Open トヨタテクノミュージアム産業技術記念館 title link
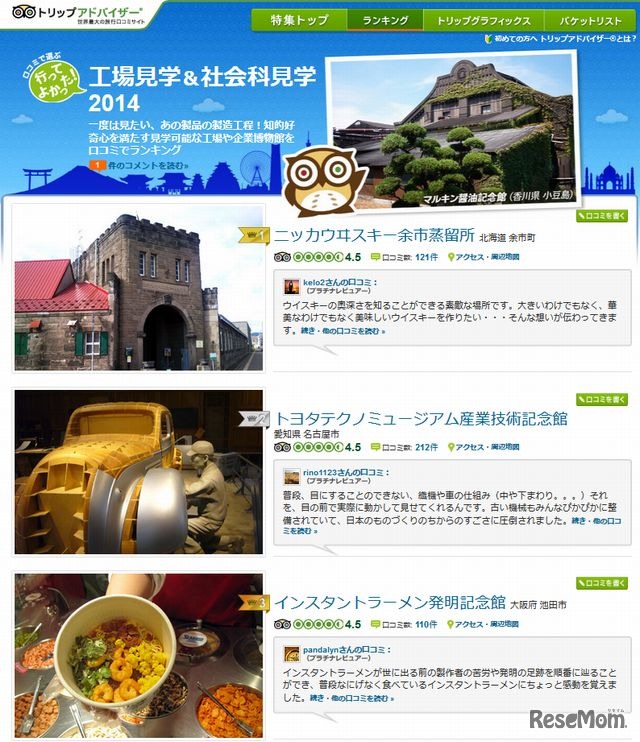 tap(420, 419)
